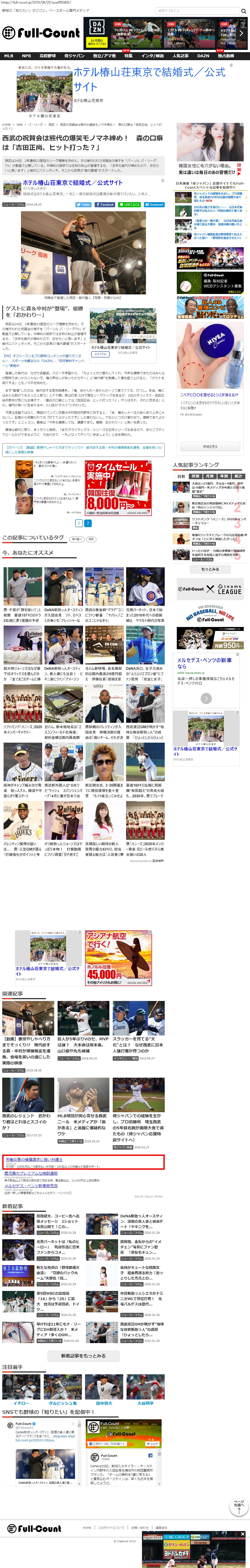Screen dimensions: 250x1568
Task: Share the article on Facebook
Action: coord(106,205)
